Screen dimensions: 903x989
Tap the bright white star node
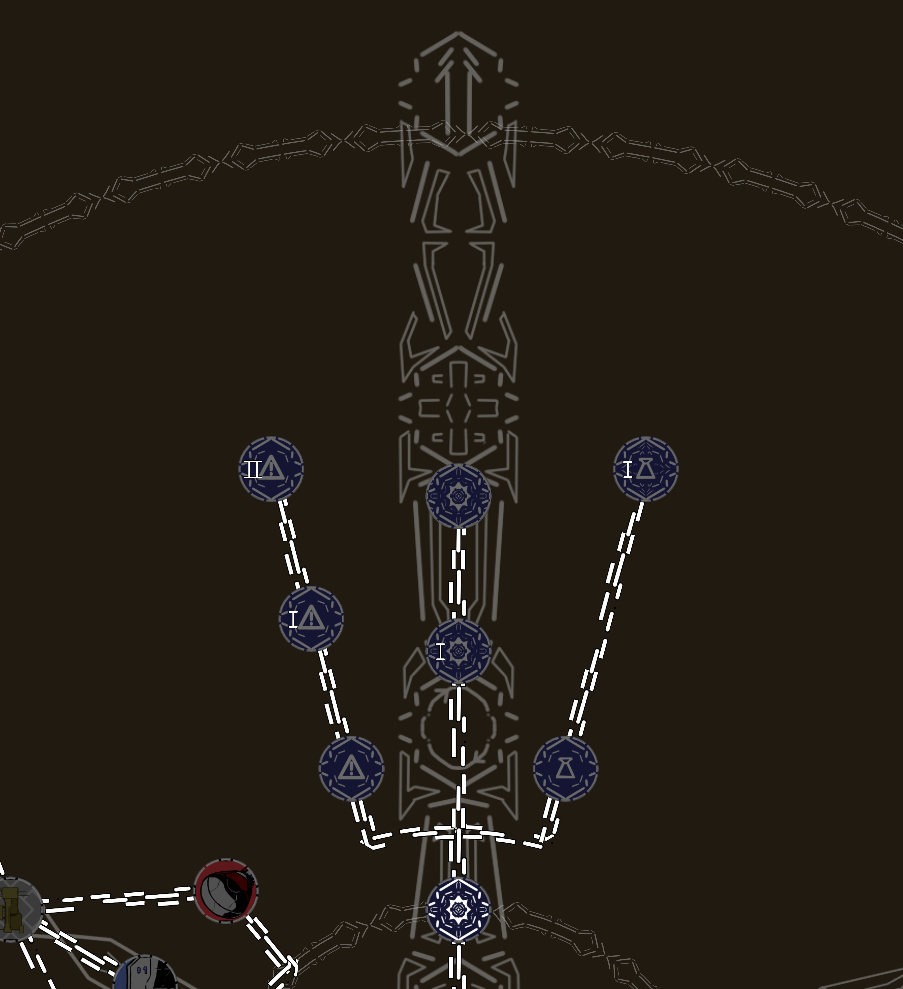(459, 910)
